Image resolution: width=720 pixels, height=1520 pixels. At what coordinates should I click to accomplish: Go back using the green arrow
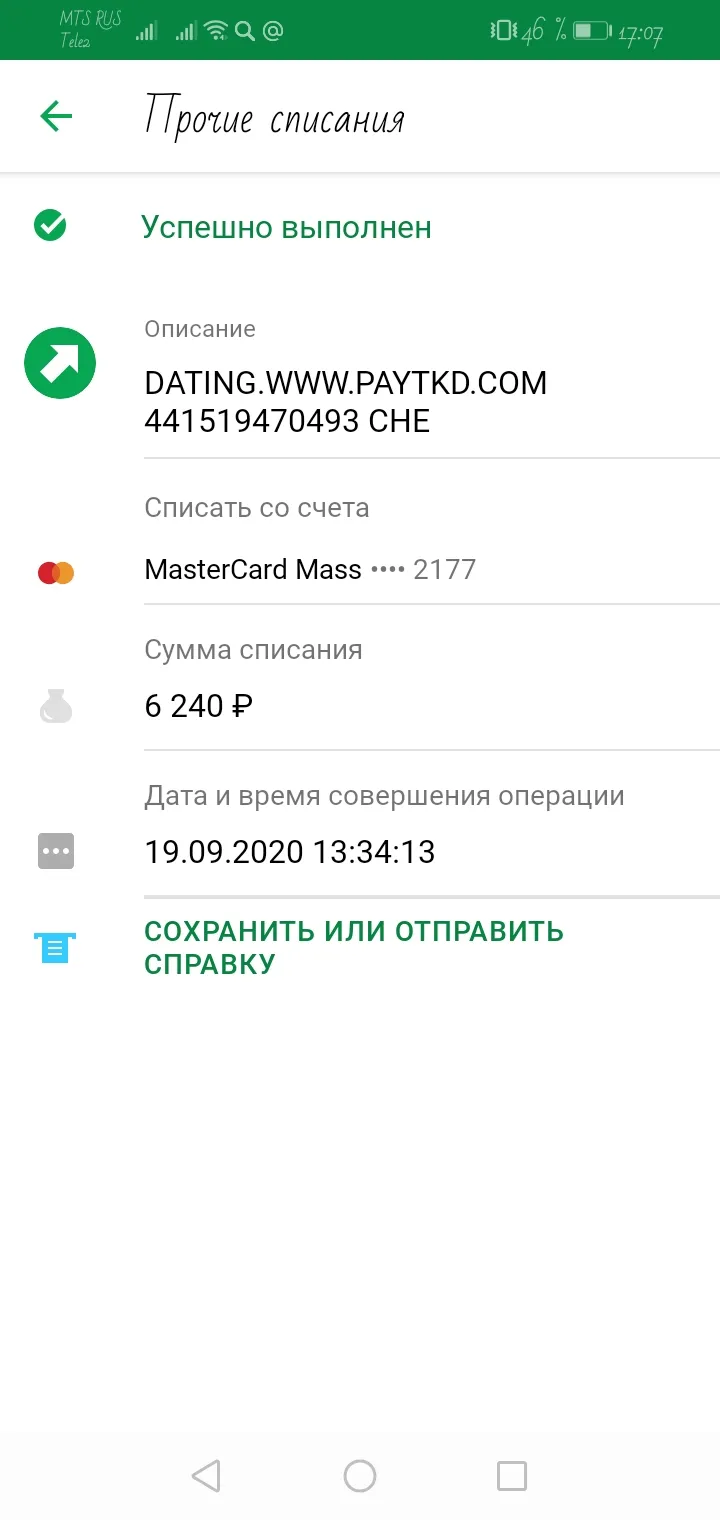point(56,117)
